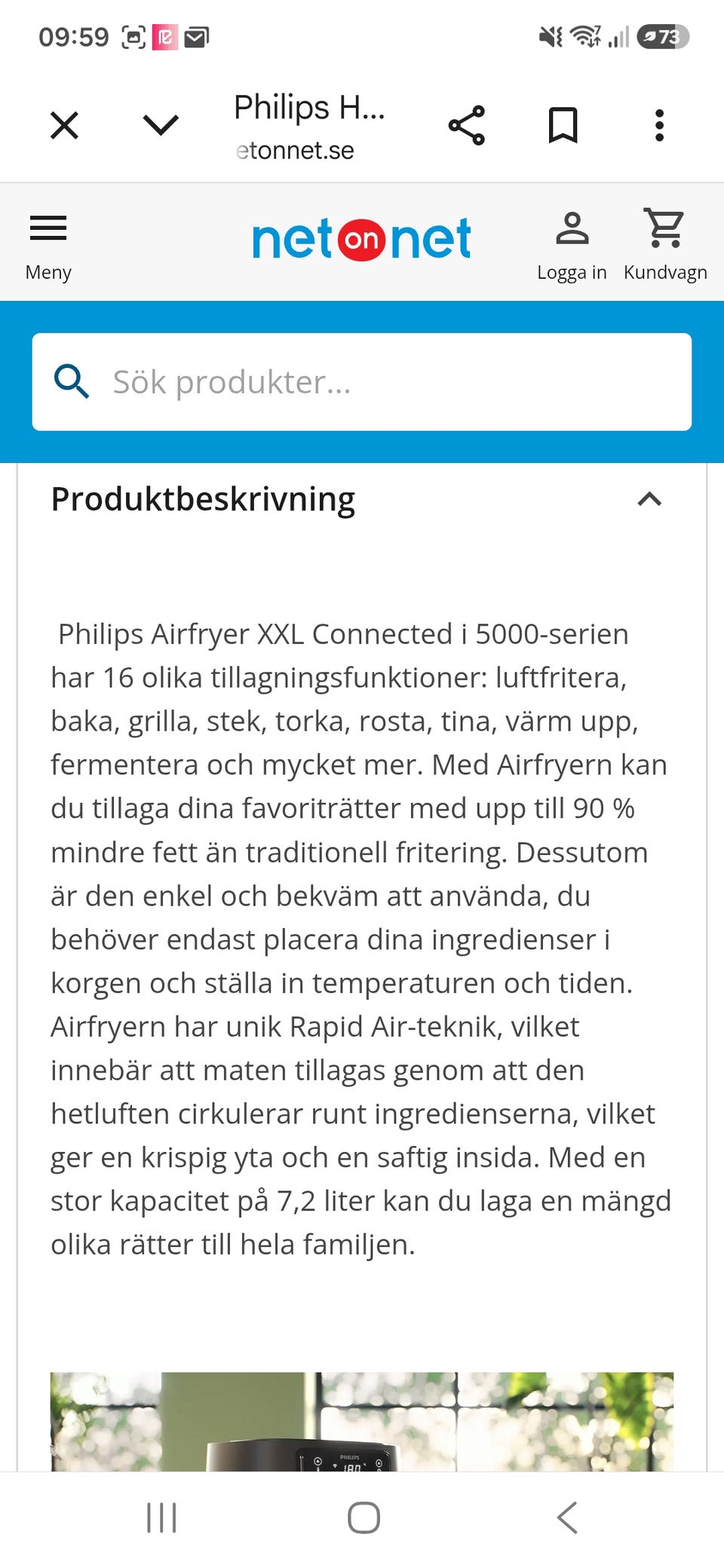
Task: Focus the Sök produkter search field
Action: coord(362,382)
